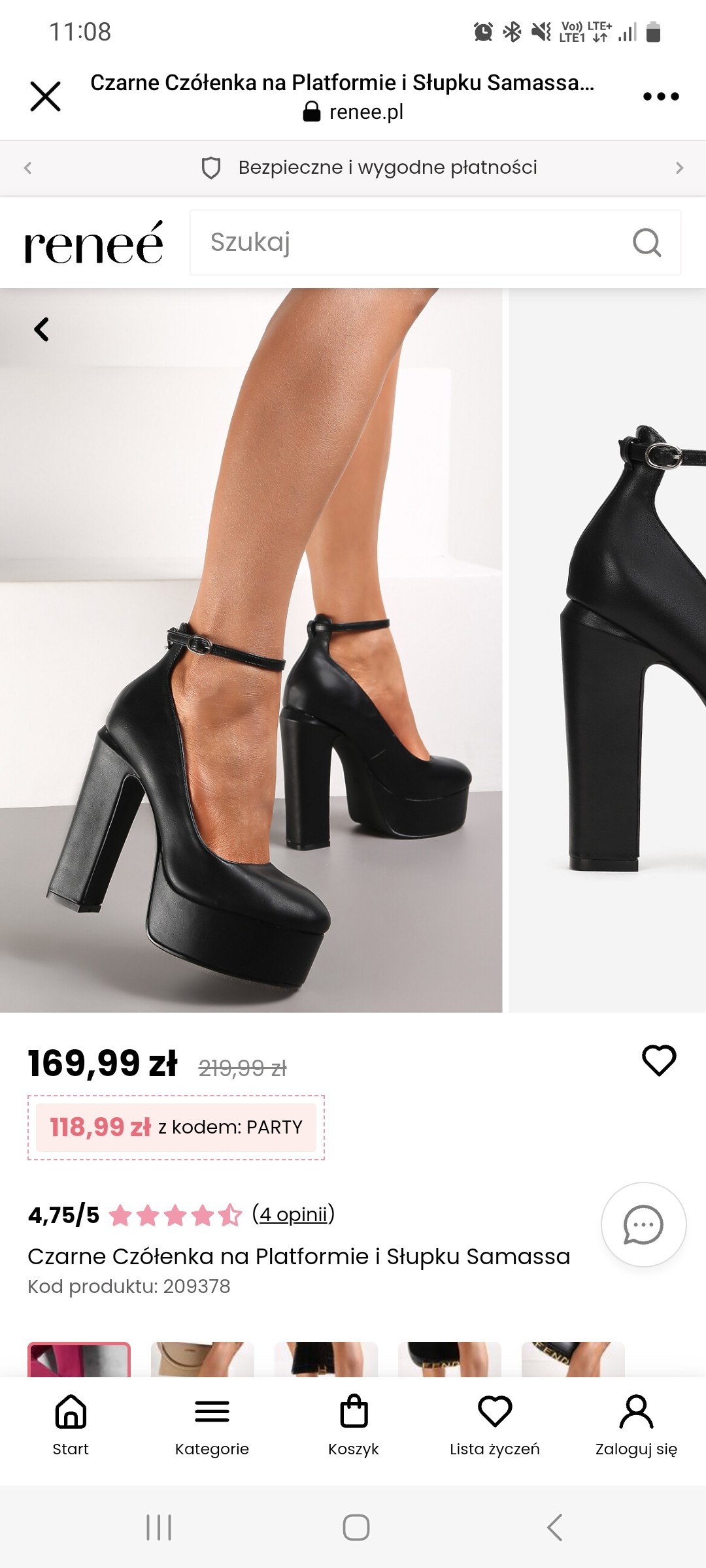Go back with the arrow over the photo
706x1568 pixels.
pyautogui.click(x=41, y=329)
